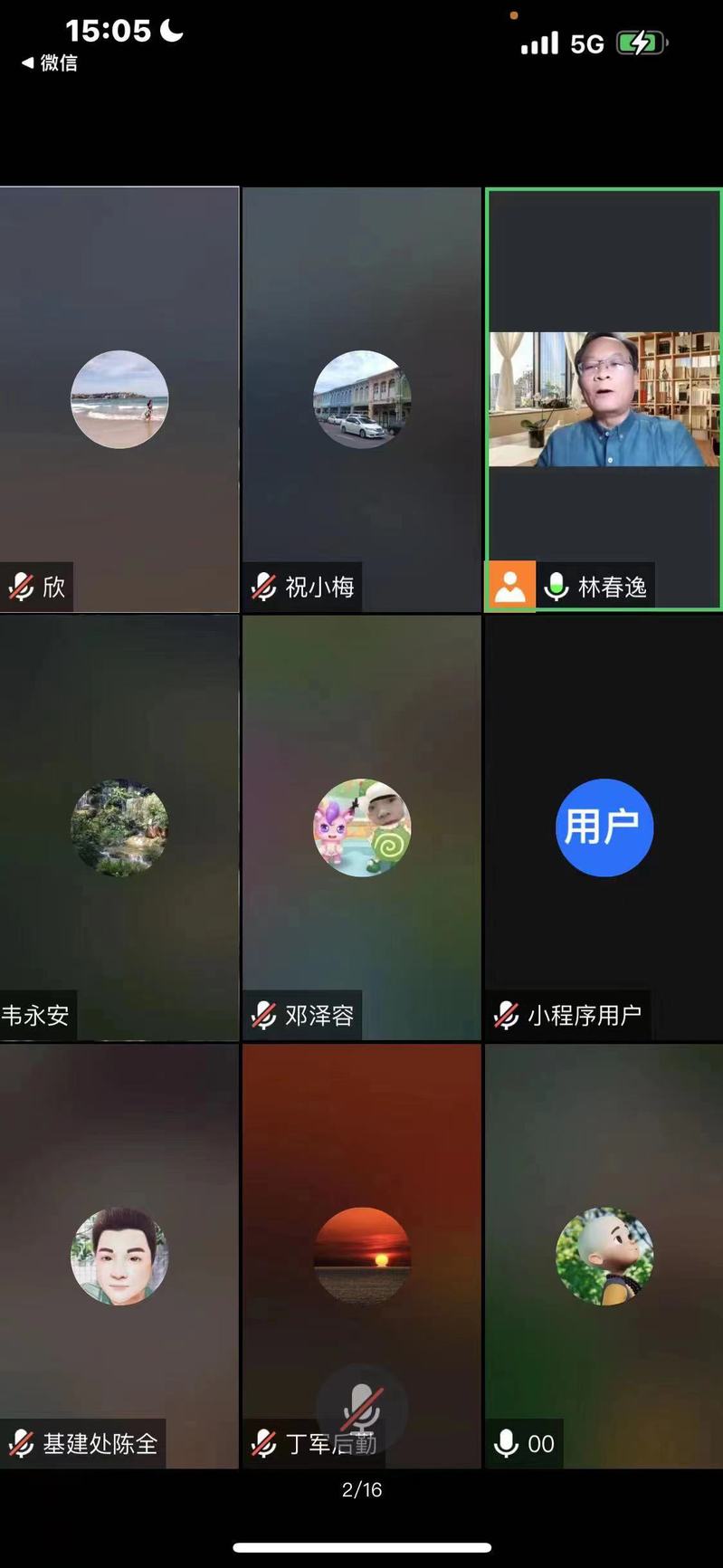Select the participant tile named 欣

point(119,399)
